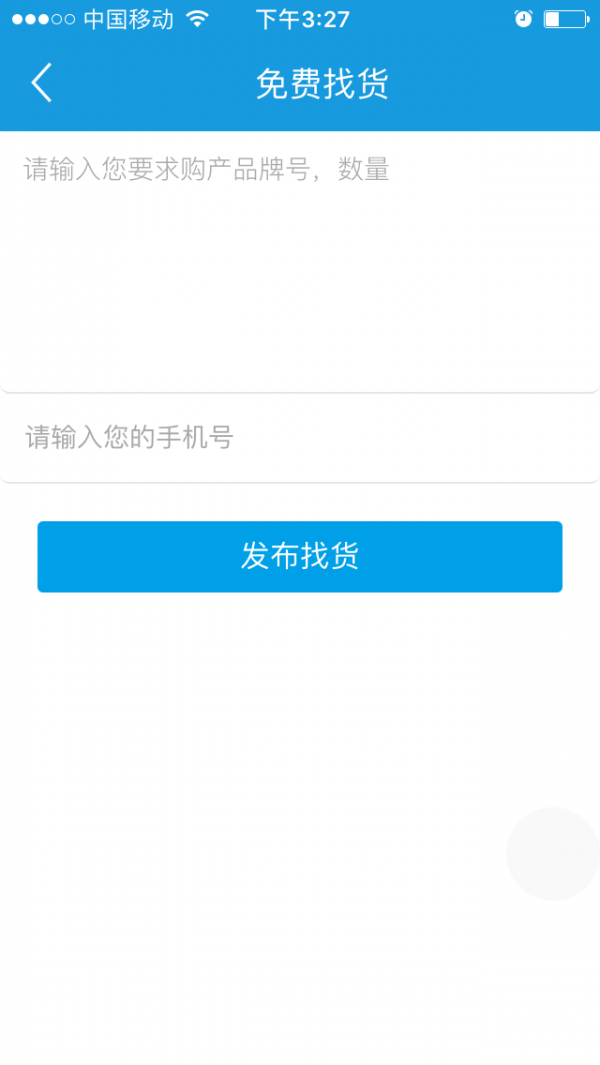This screenshot has width=600, height=1065.
Task: Submit with the 发布找货 button
Action: pos(300,556)
